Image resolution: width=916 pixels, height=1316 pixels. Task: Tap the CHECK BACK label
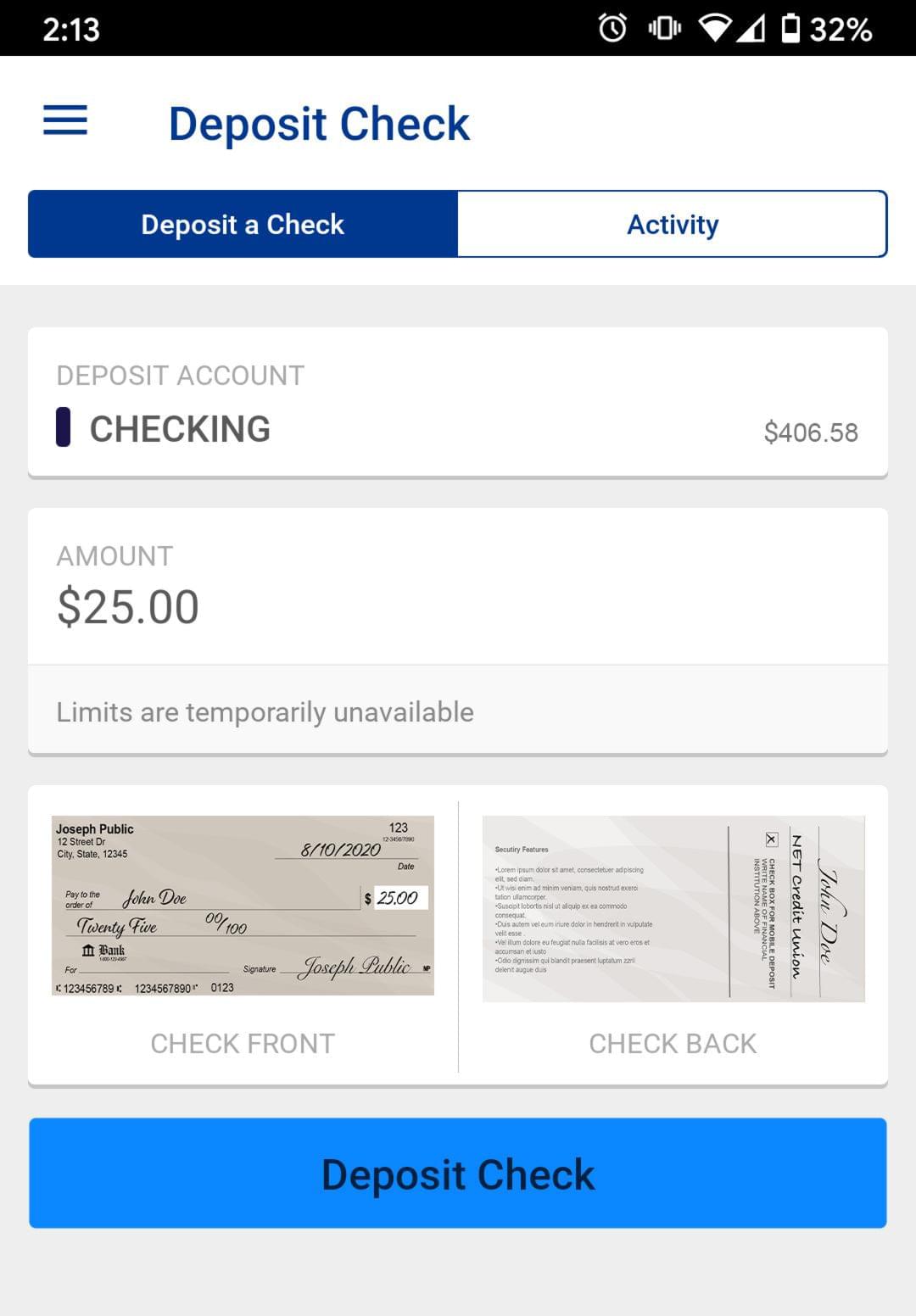[673, 1044]
